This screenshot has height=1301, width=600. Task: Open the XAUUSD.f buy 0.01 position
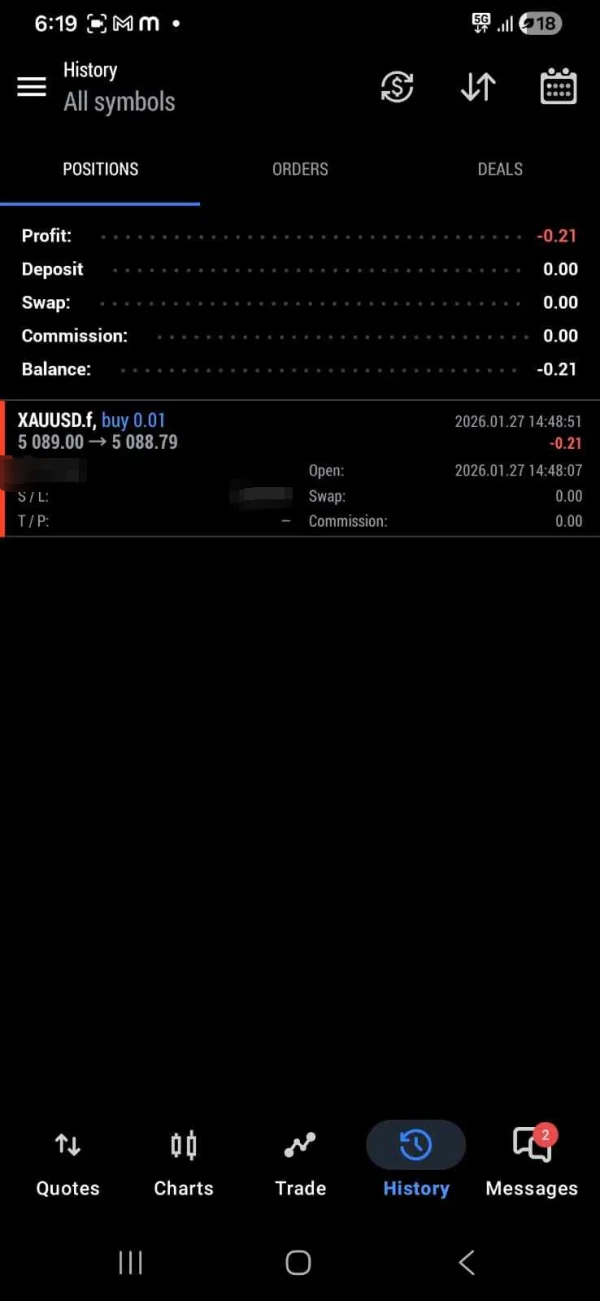click(300, 468)
